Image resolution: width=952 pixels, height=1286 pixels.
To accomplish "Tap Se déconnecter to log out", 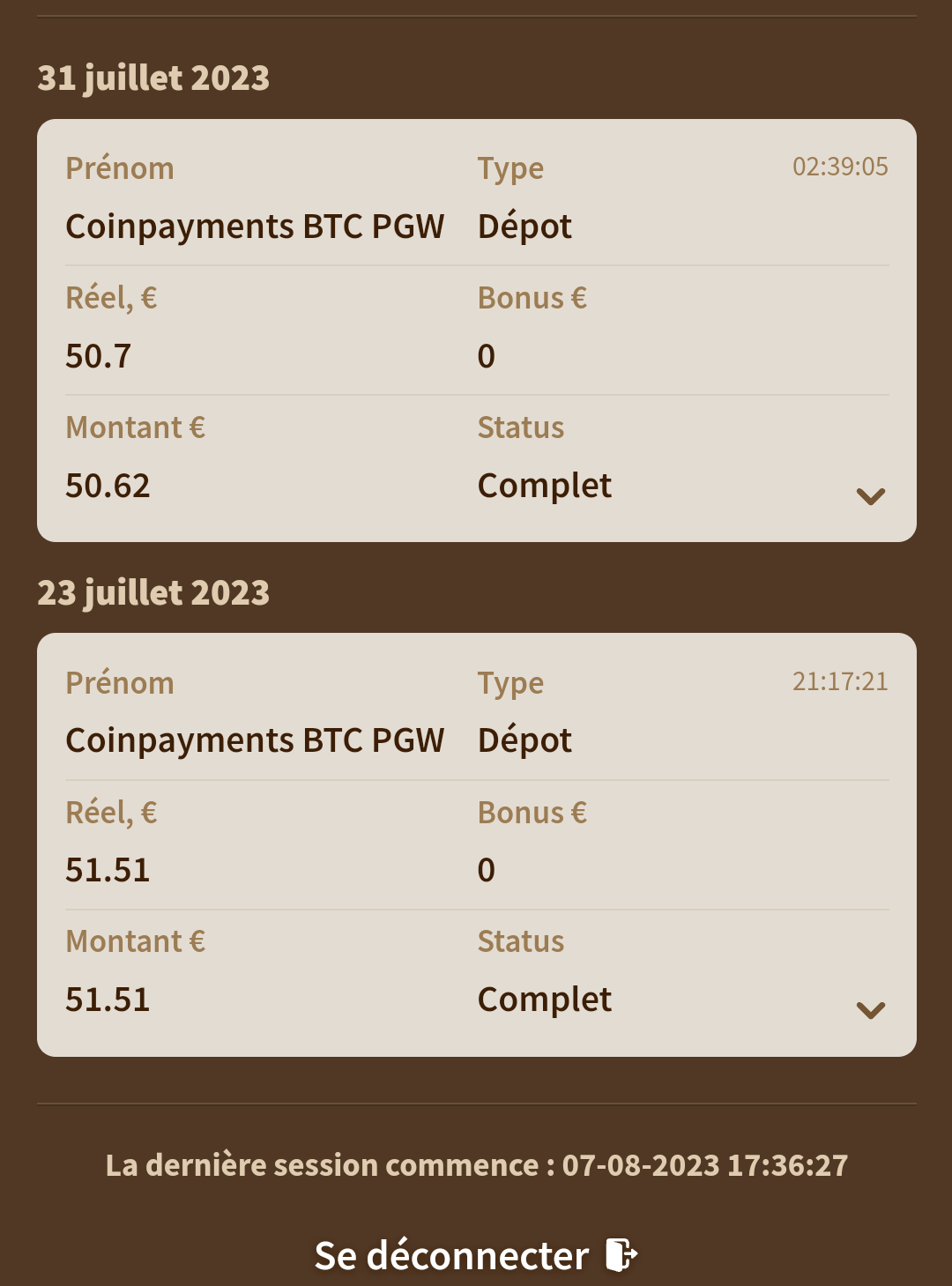I will 475,1255.
